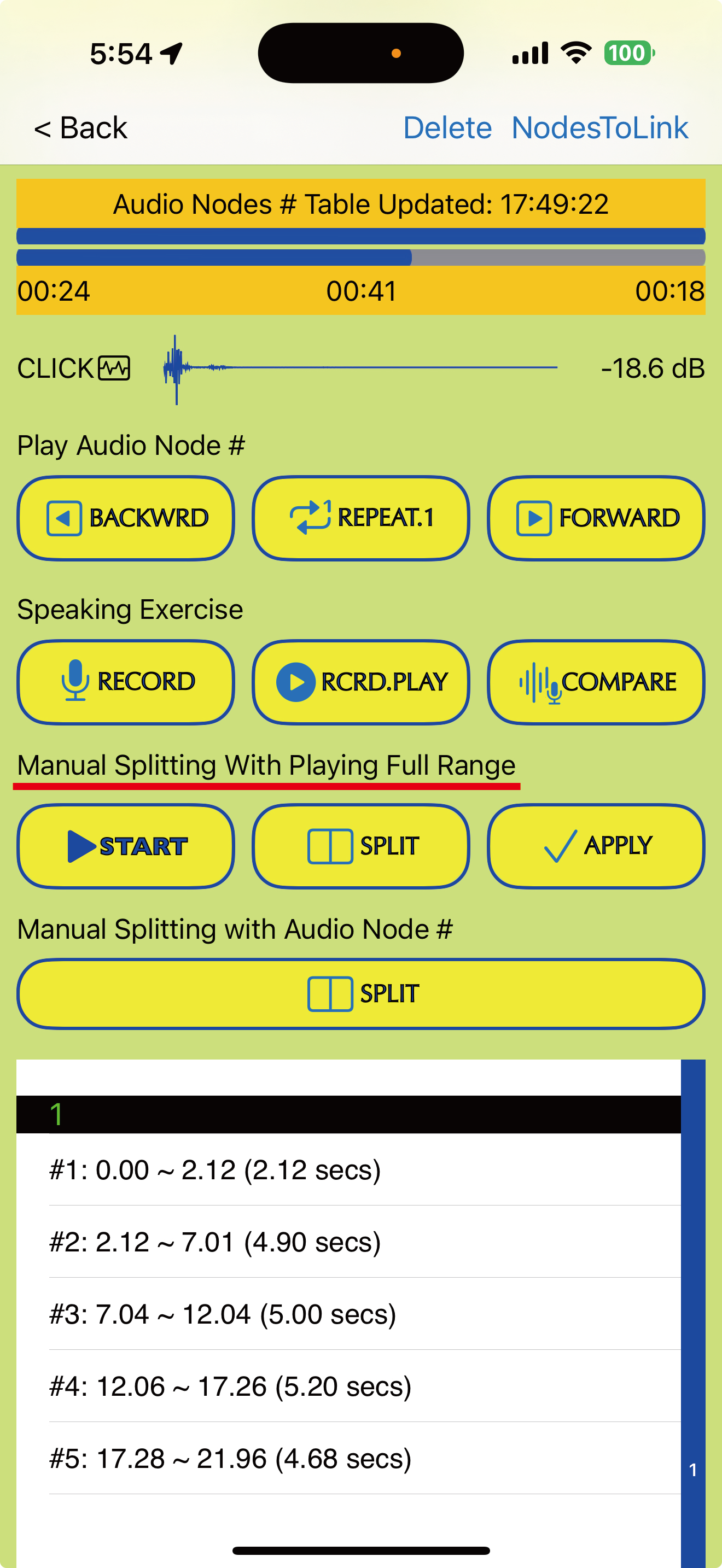Select audio node #2: 2.12 ~ 7.01
Screen dimensions: 722x1568
point(341,1242)
